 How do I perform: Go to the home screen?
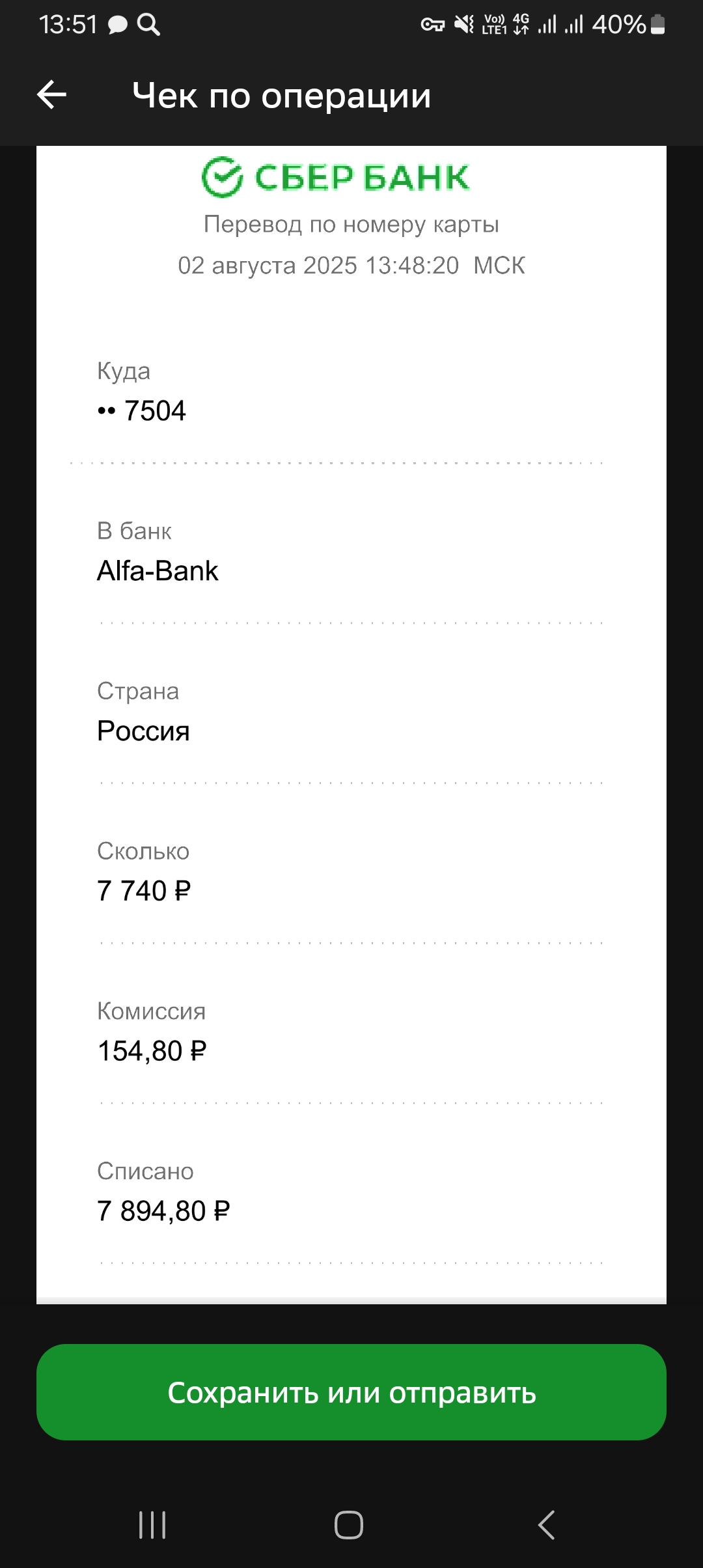click(349, 1525)
